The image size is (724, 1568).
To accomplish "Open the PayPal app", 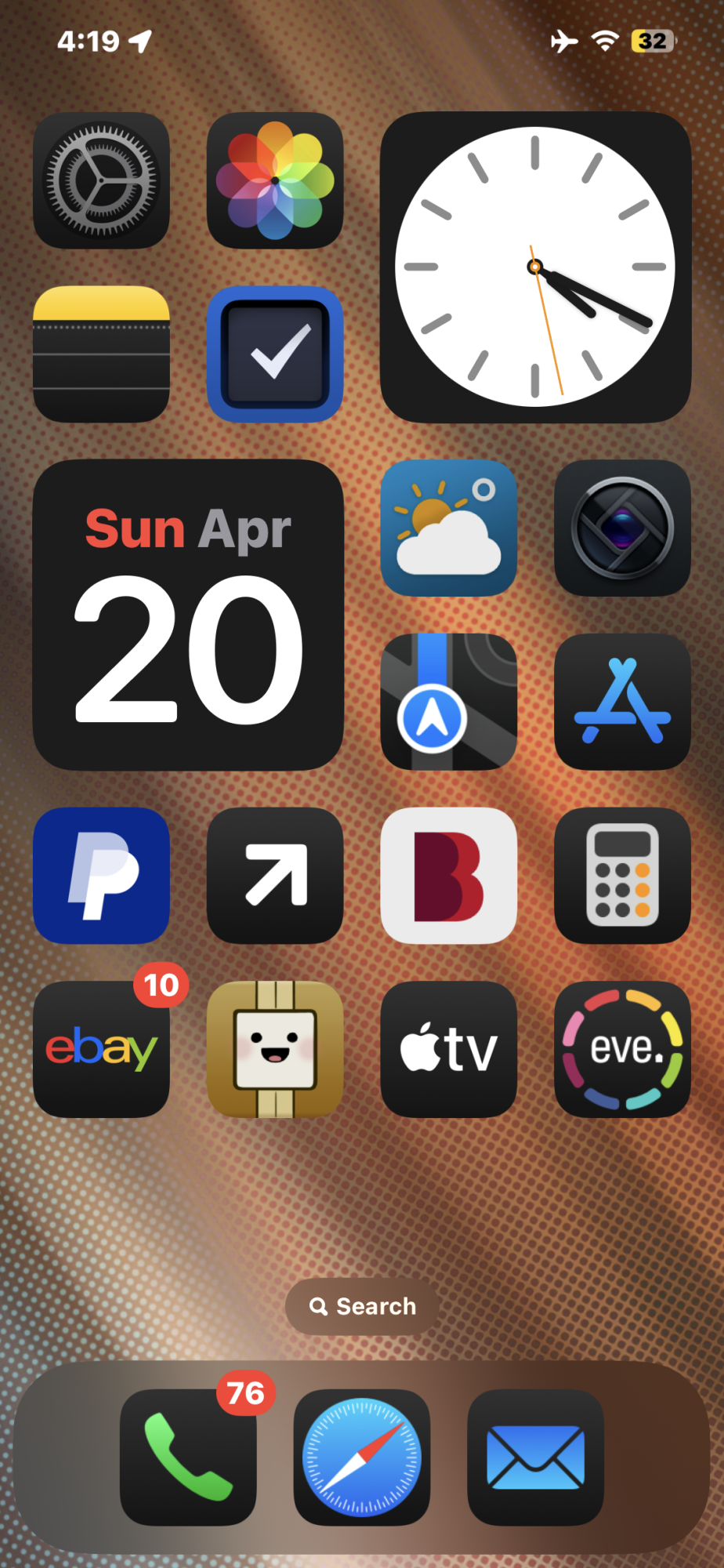I will pyautogui.click(x=101, y=876).
